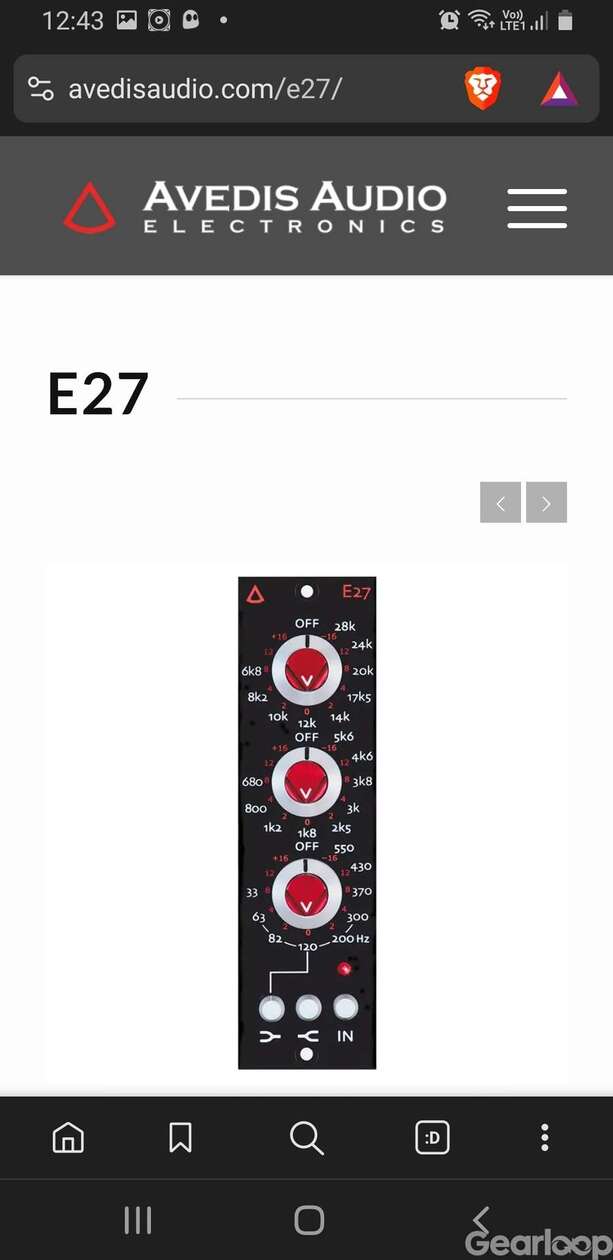Open the browser overflow menu
Viewport: 613px width, 1260px height.
544,1137
